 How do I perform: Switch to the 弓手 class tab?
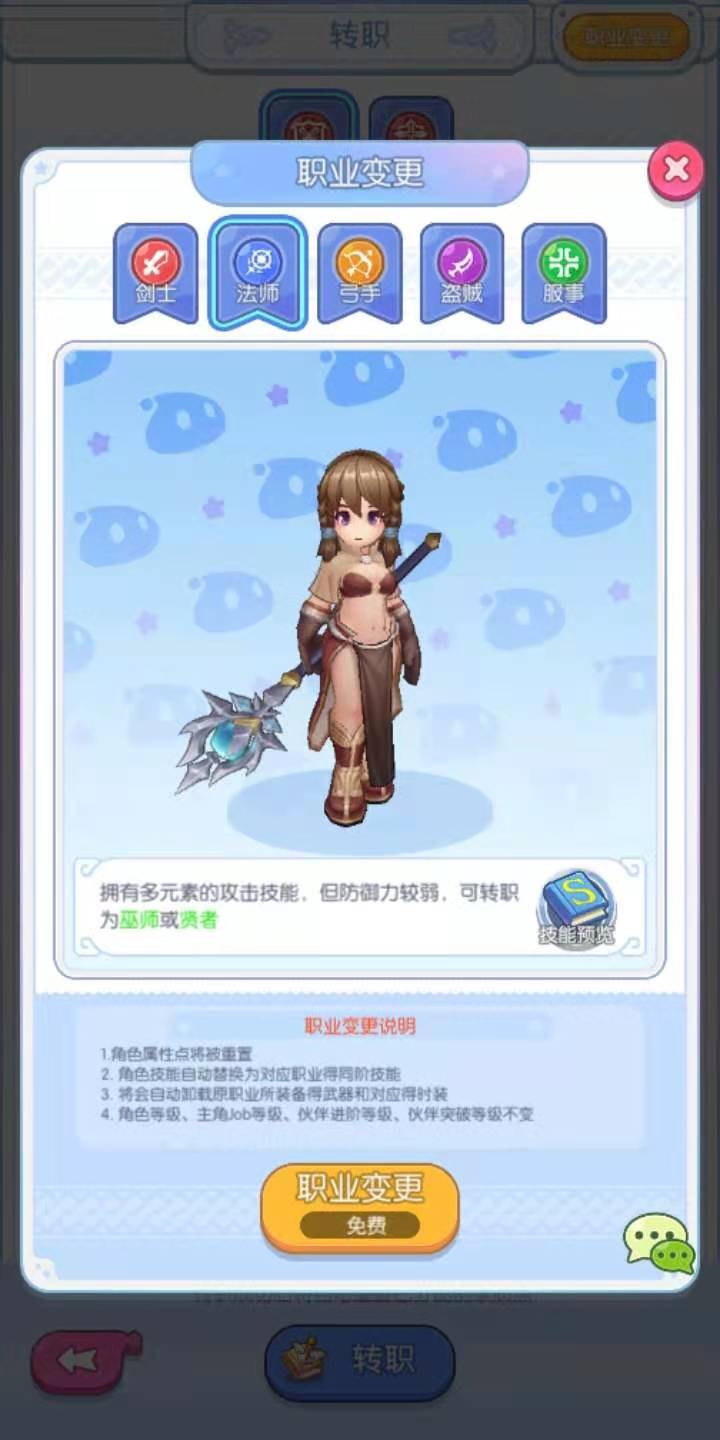[359, 271]
